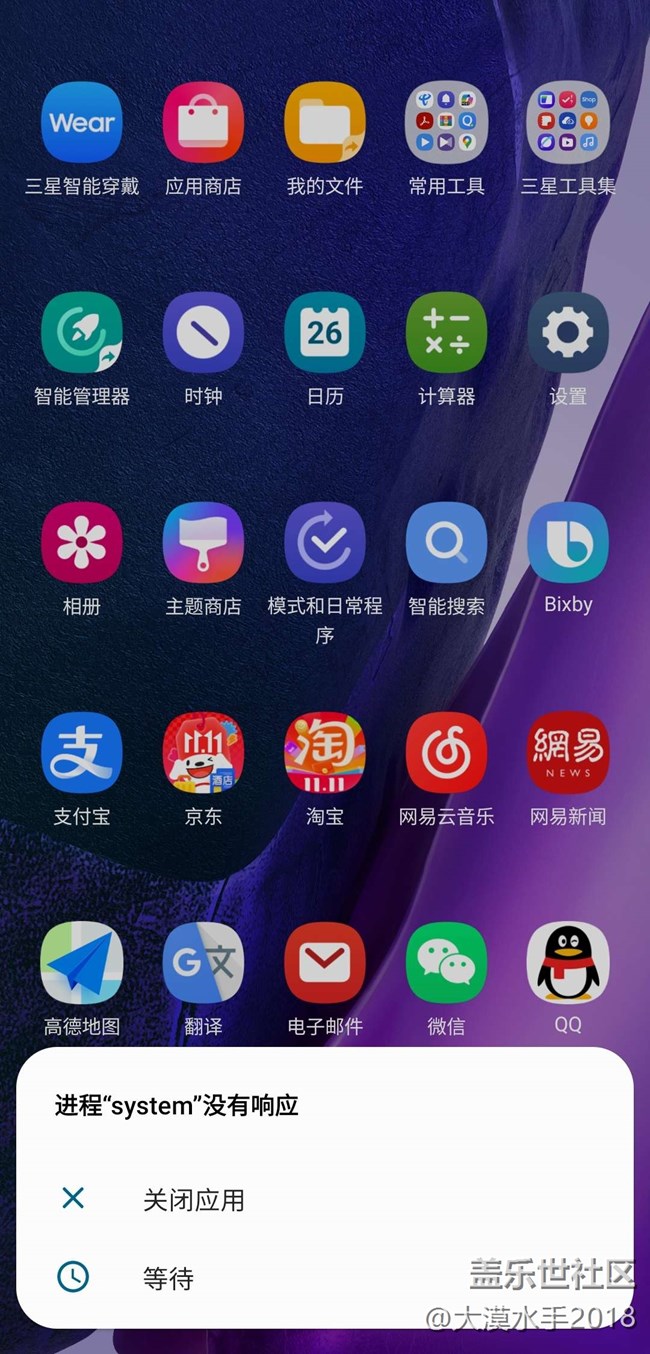Launch 主题商店 theme store

[203, 544]
